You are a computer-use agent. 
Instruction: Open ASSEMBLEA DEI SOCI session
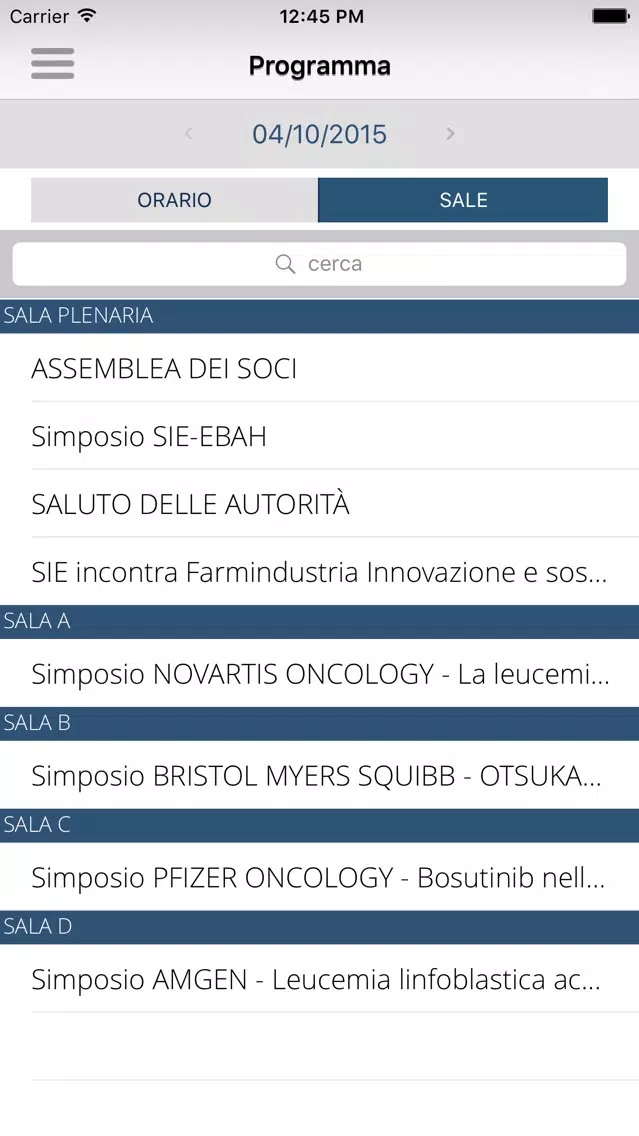320,368
